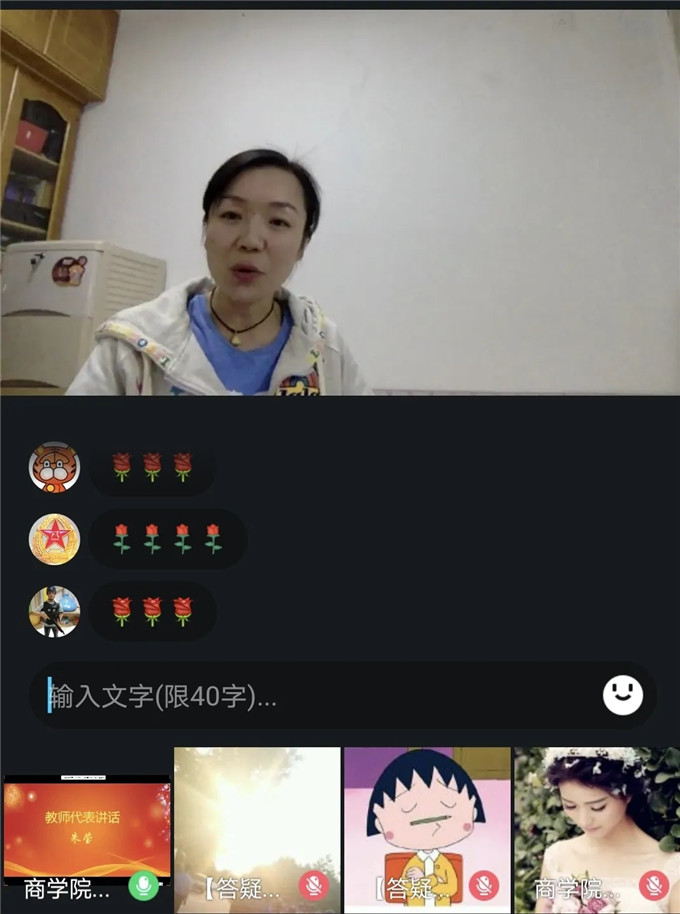680x914 pixels.
Task: Open the red star emblem avatar profile
Action: [x=54, y=539]
